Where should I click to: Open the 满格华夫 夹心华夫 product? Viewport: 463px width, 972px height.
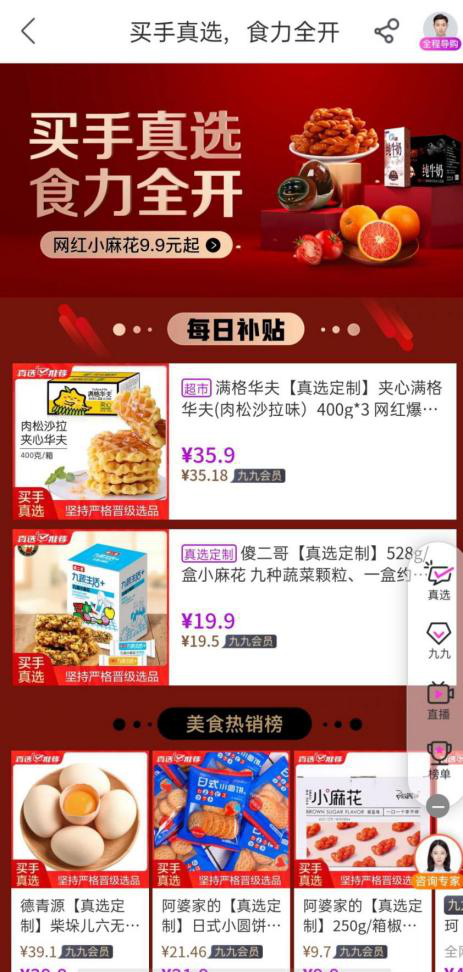(x=234, y=441)
